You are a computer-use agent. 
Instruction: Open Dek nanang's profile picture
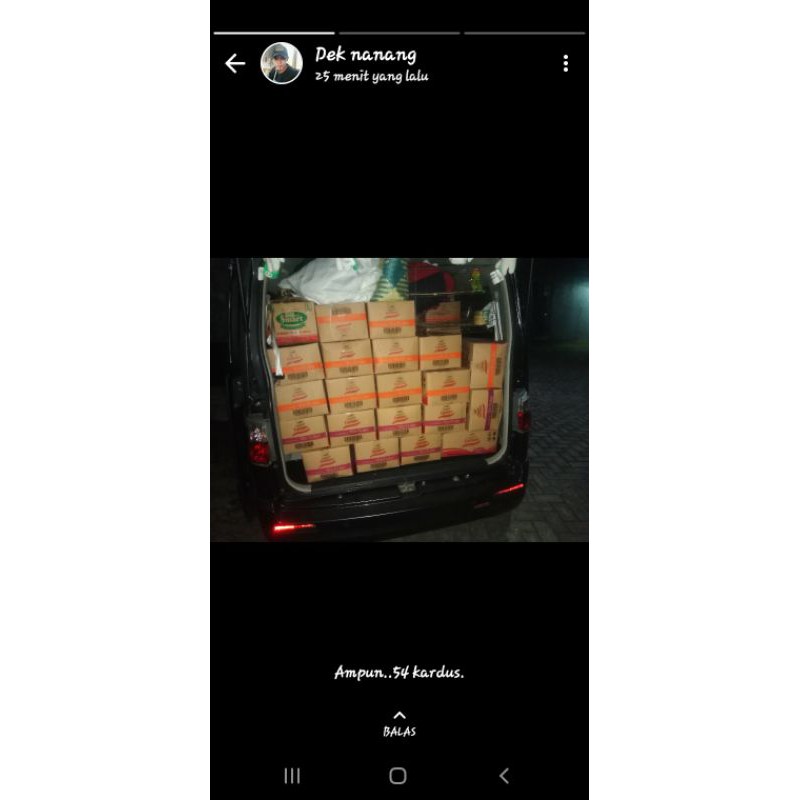click(282, 63)
